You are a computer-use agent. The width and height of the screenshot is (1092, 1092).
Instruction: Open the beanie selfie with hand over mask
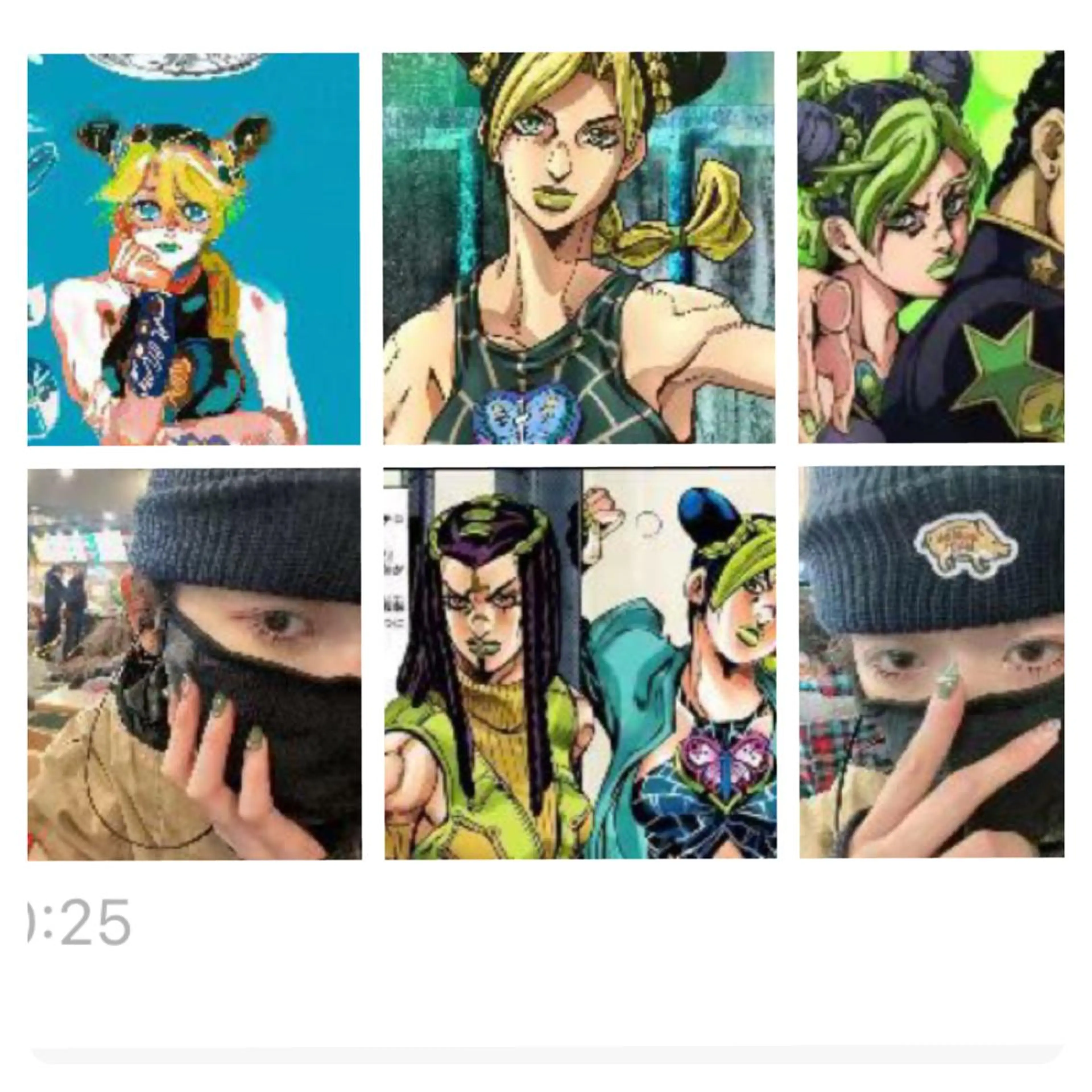(x=195, y=663)
